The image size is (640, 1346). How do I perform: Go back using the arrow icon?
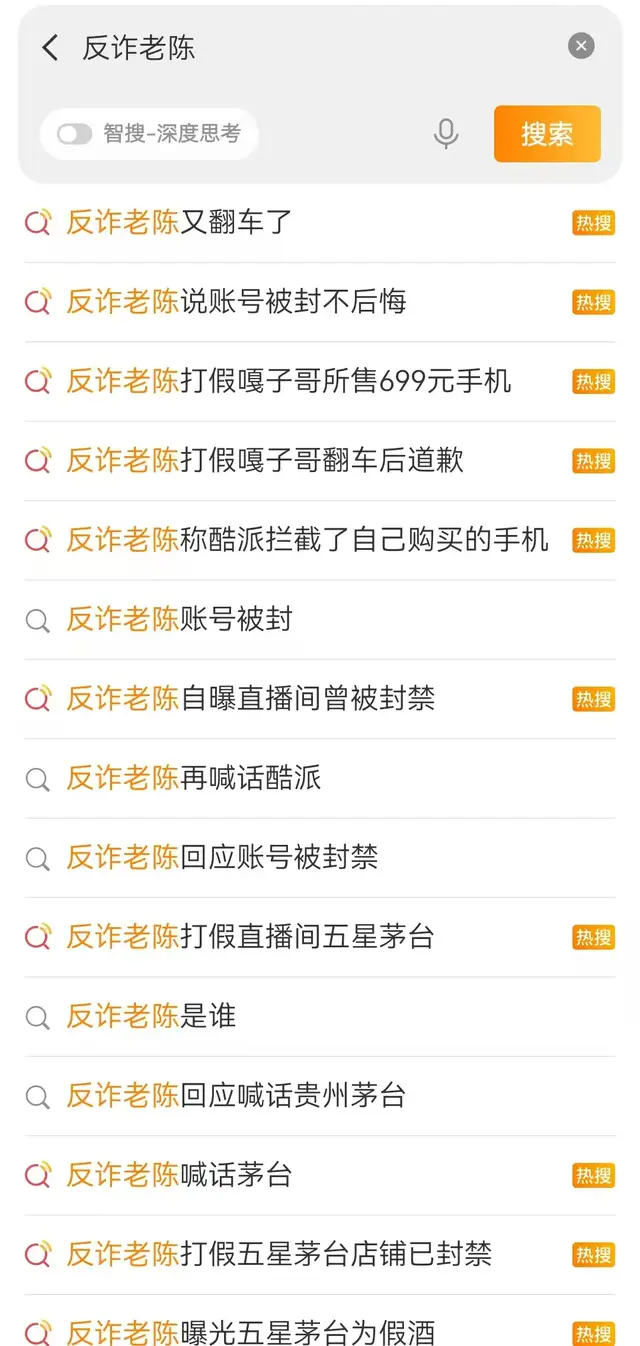tap(50, 47)
